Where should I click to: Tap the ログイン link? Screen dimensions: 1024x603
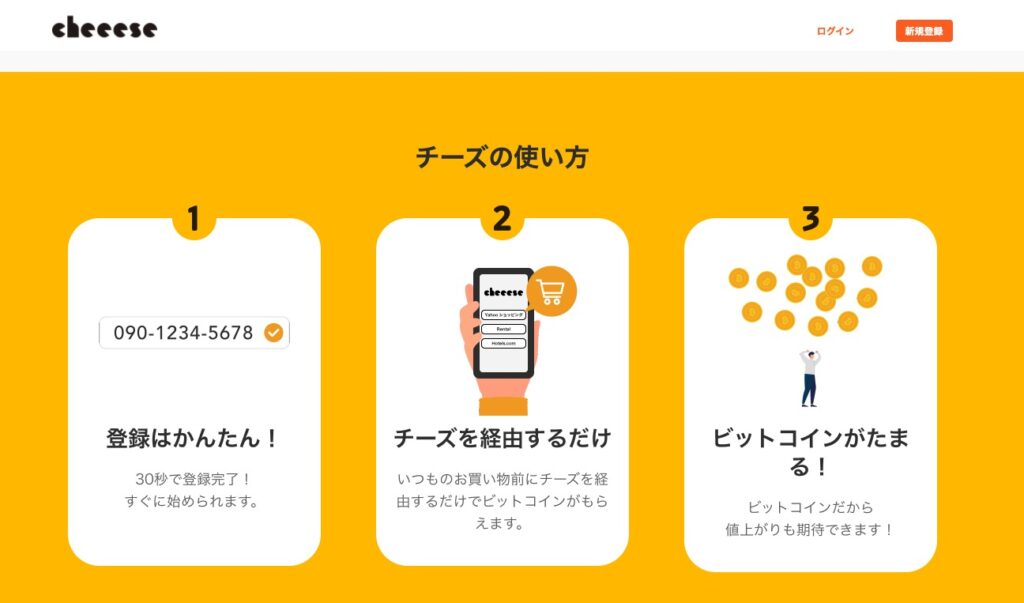coord(835,31)
